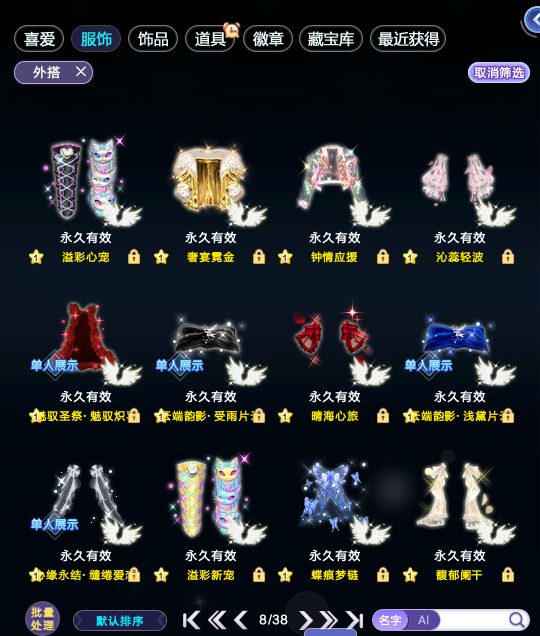
Task: Remove the 外搭 filter chip
Action: [x=81, y=72]
